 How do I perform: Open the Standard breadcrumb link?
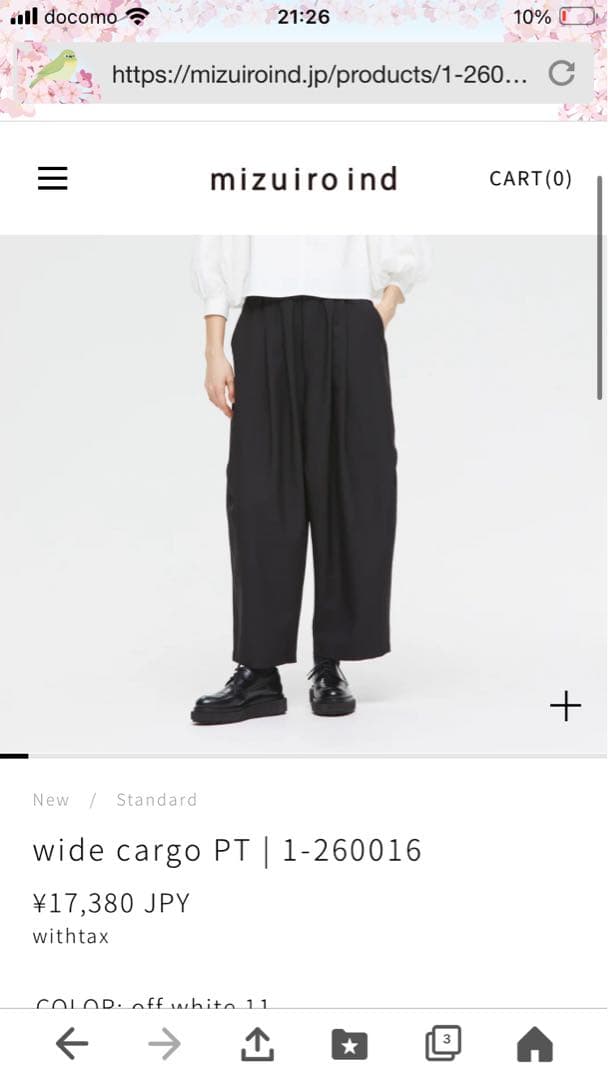tap(157, 800)
